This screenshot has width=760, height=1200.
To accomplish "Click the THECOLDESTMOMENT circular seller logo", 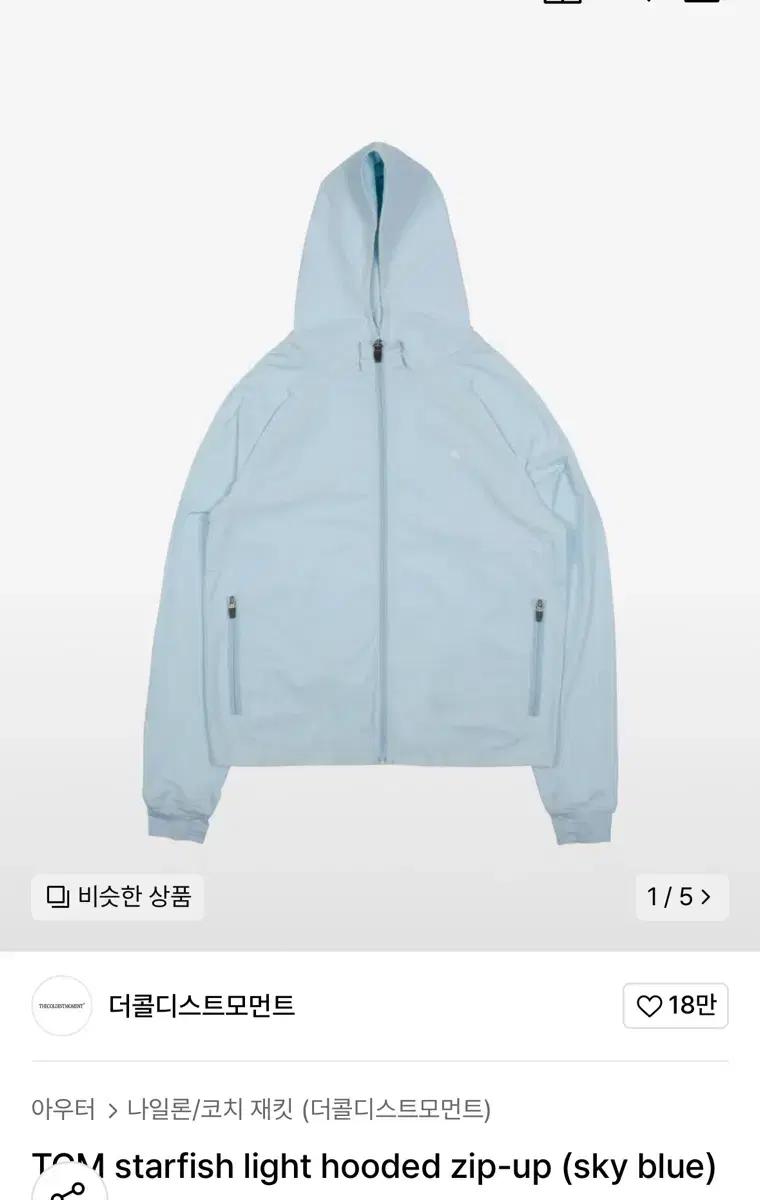I will [60, 1007].
